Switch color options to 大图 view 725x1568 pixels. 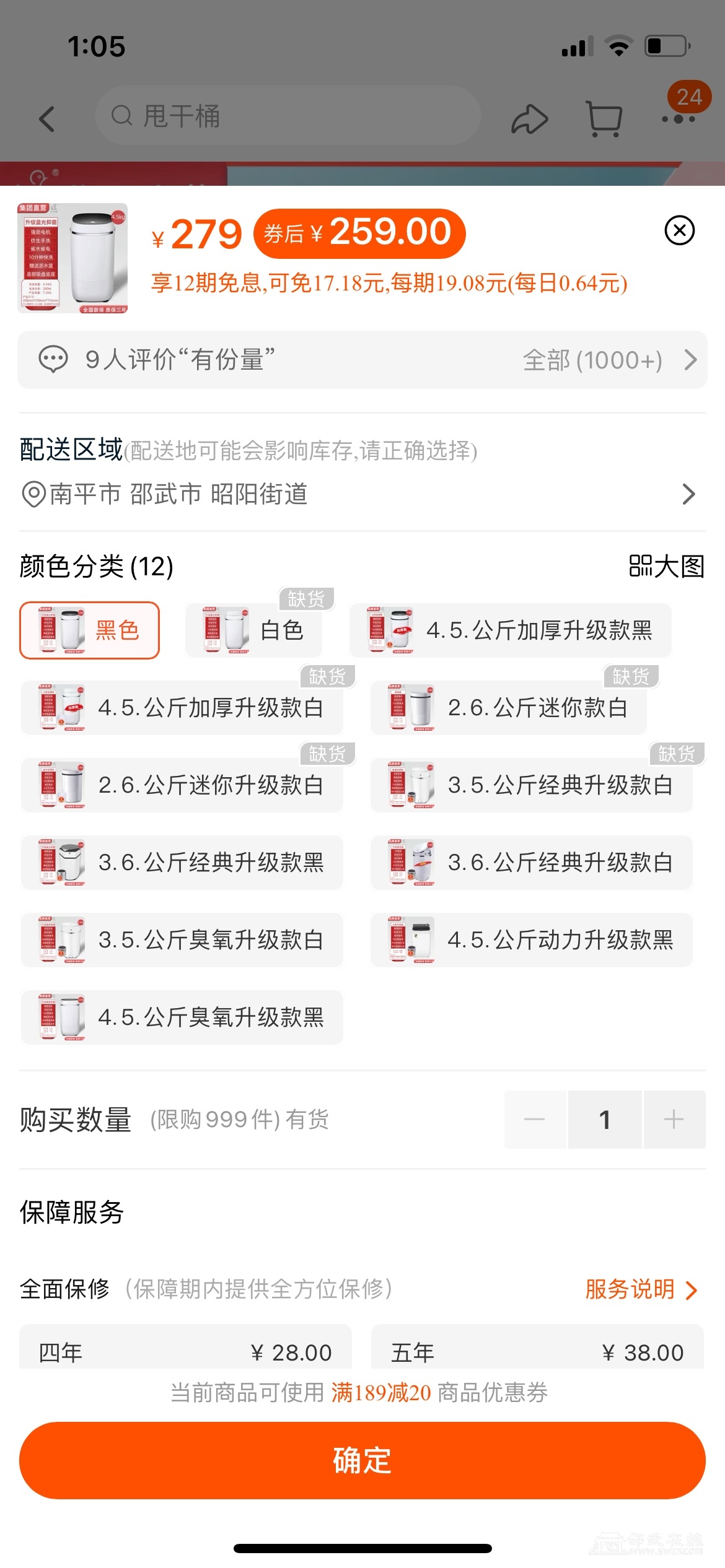click(x=667, y=566)
